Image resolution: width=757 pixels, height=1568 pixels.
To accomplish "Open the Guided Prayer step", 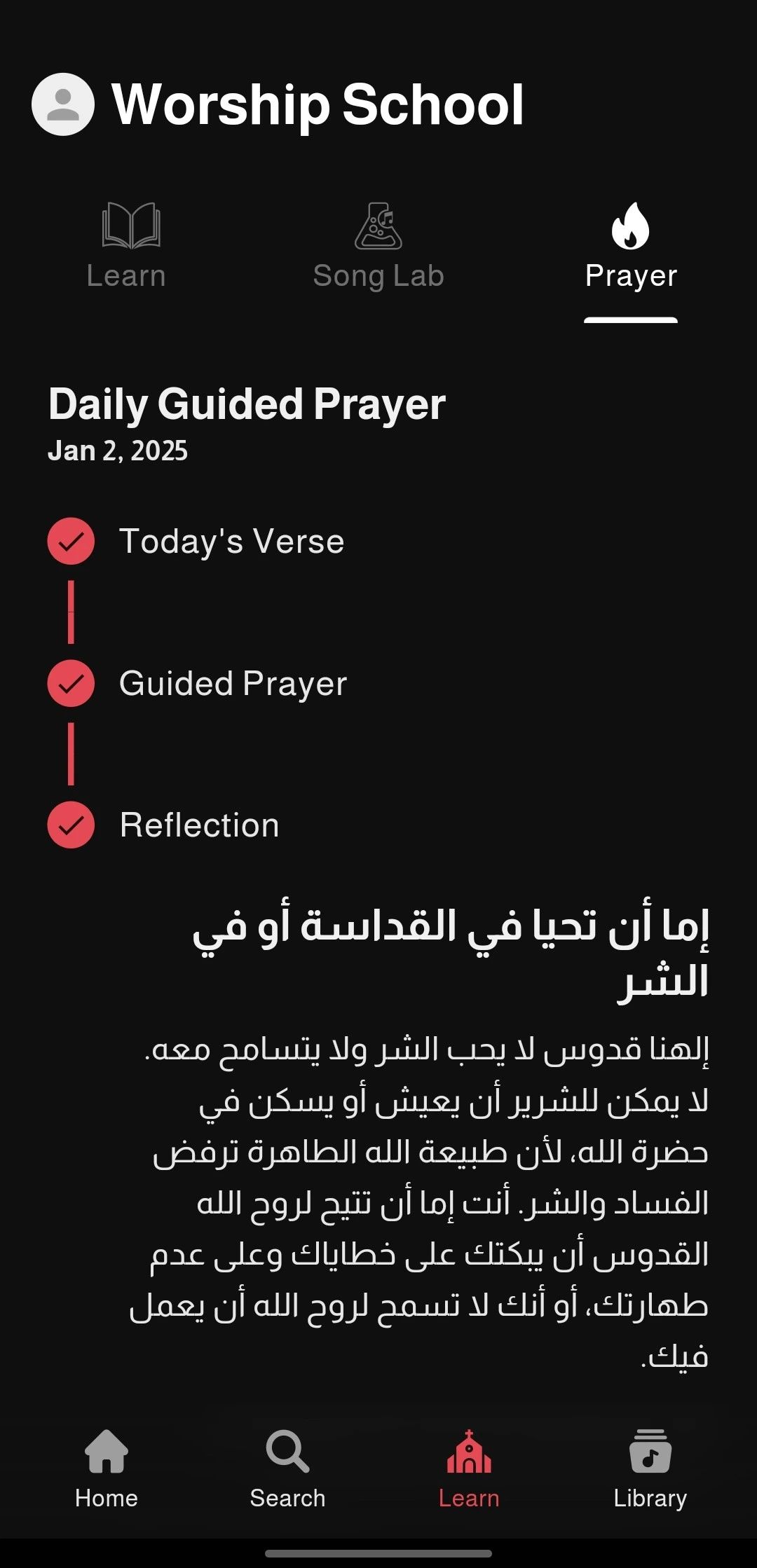I will click(233, 684).
